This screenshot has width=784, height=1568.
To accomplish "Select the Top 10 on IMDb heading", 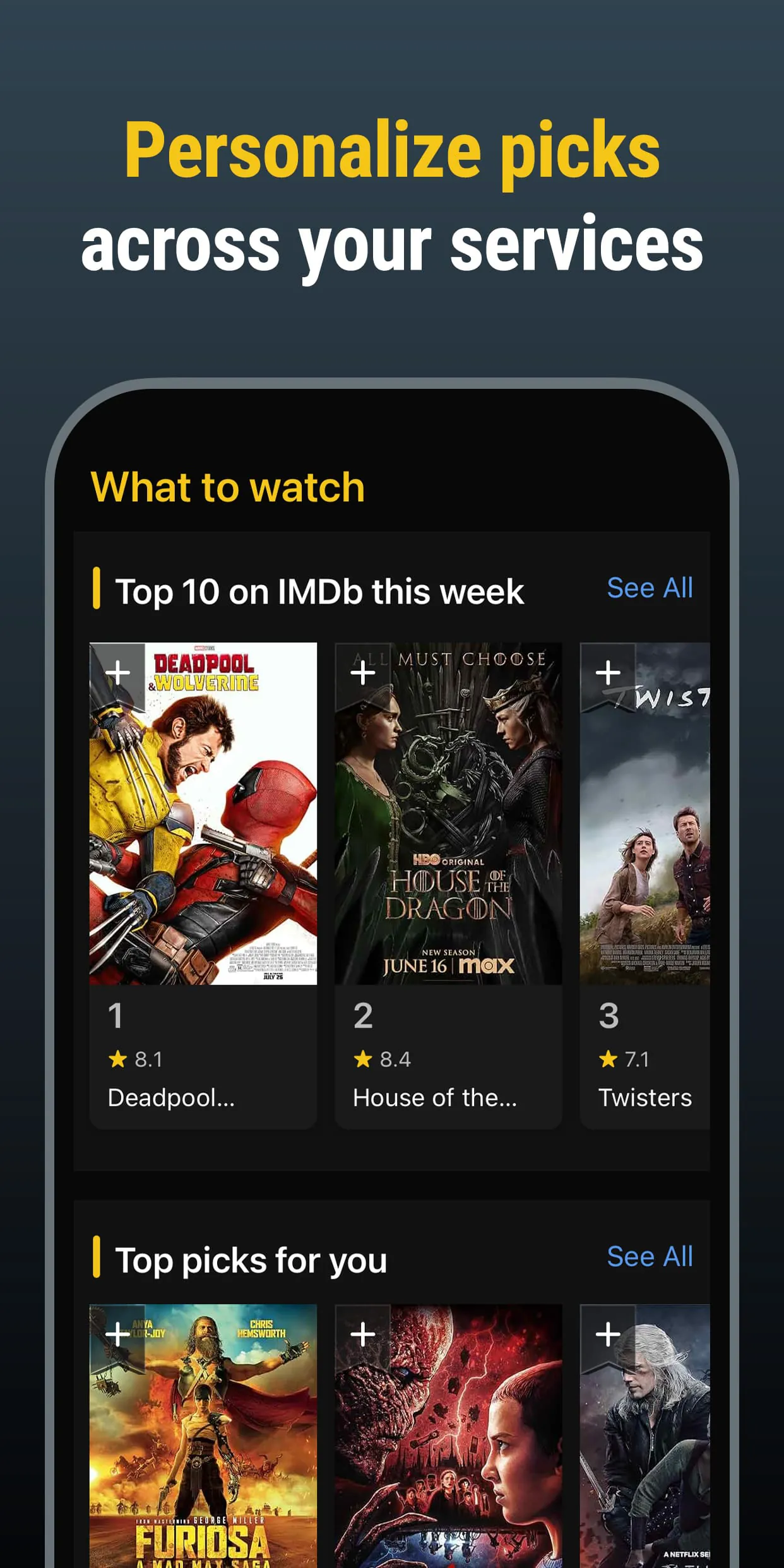I will point(321,591).
